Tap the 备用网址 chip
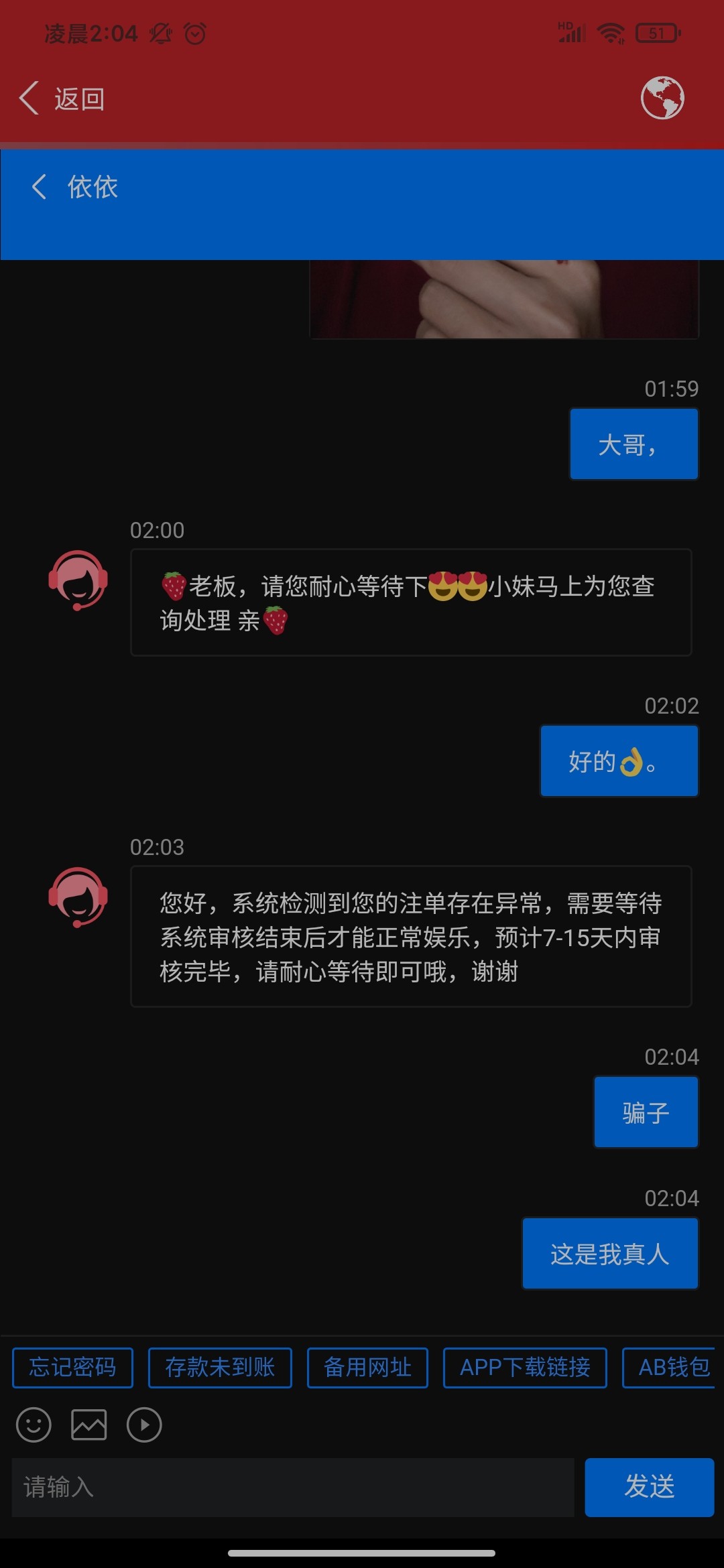 coord(367,1368)
